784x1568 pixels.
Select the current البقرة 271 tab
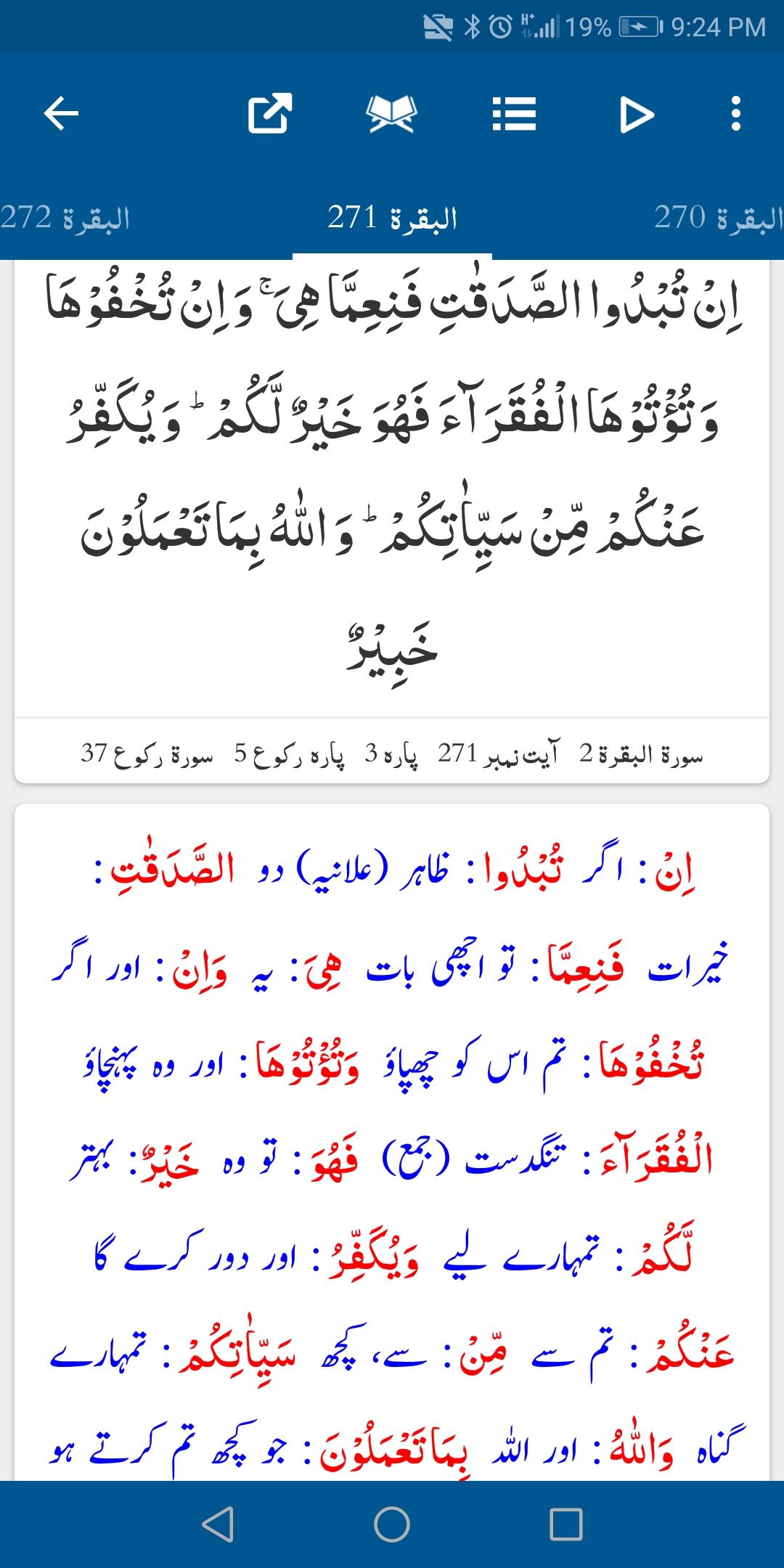(392, 217)
